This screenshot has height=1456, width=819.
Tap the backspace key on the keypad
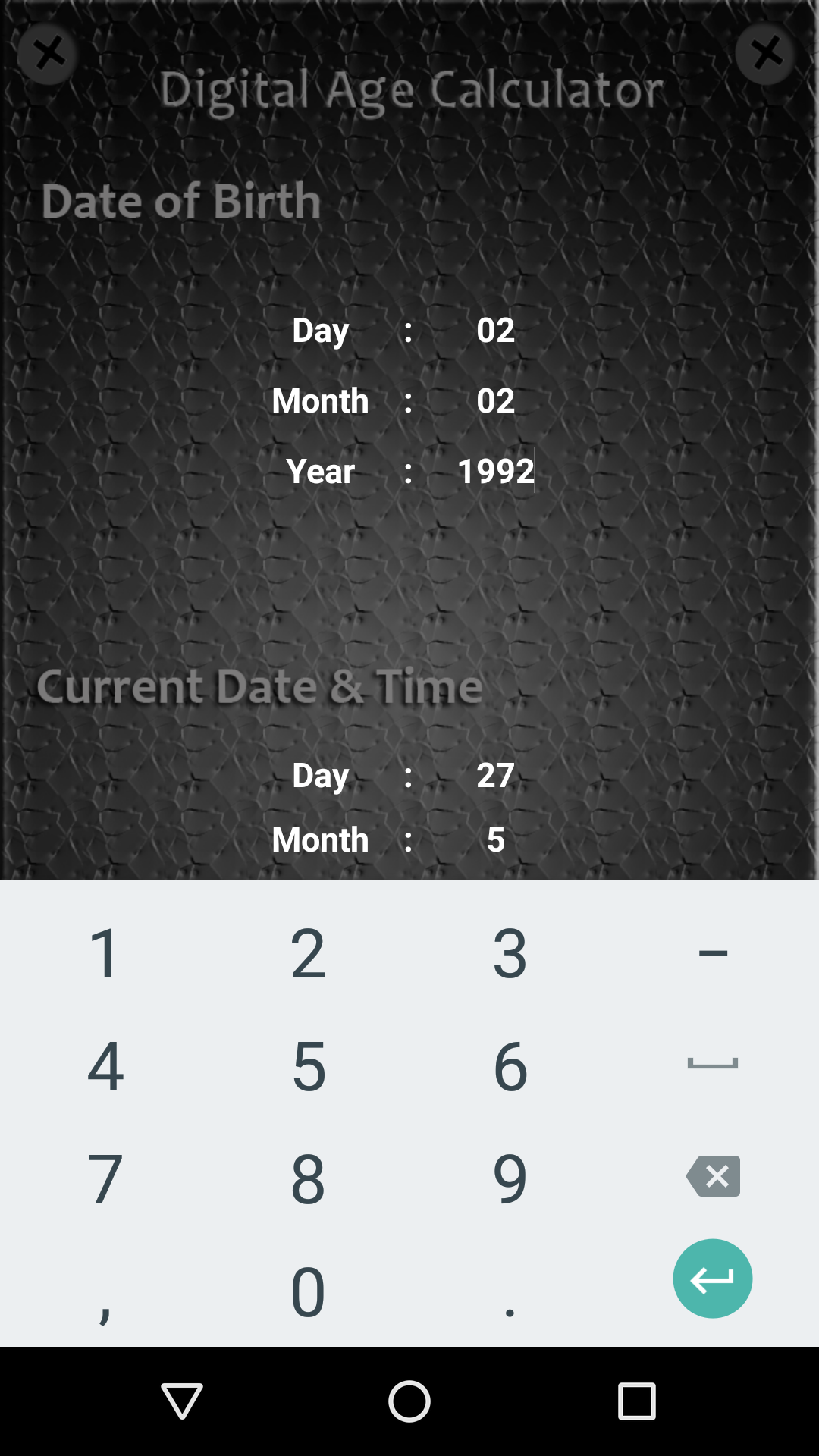tap(712, 1176)
